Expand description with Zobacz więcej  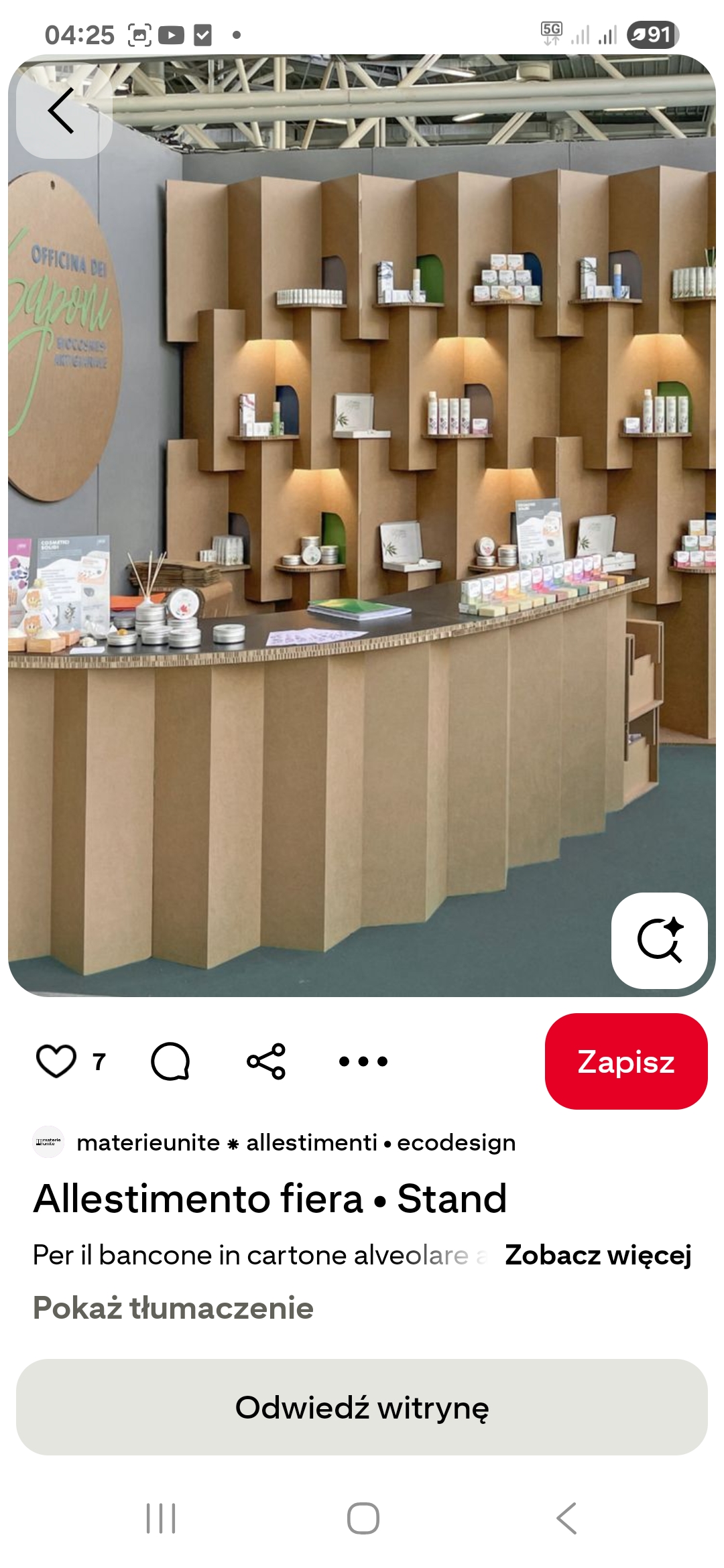point(598,1255)
